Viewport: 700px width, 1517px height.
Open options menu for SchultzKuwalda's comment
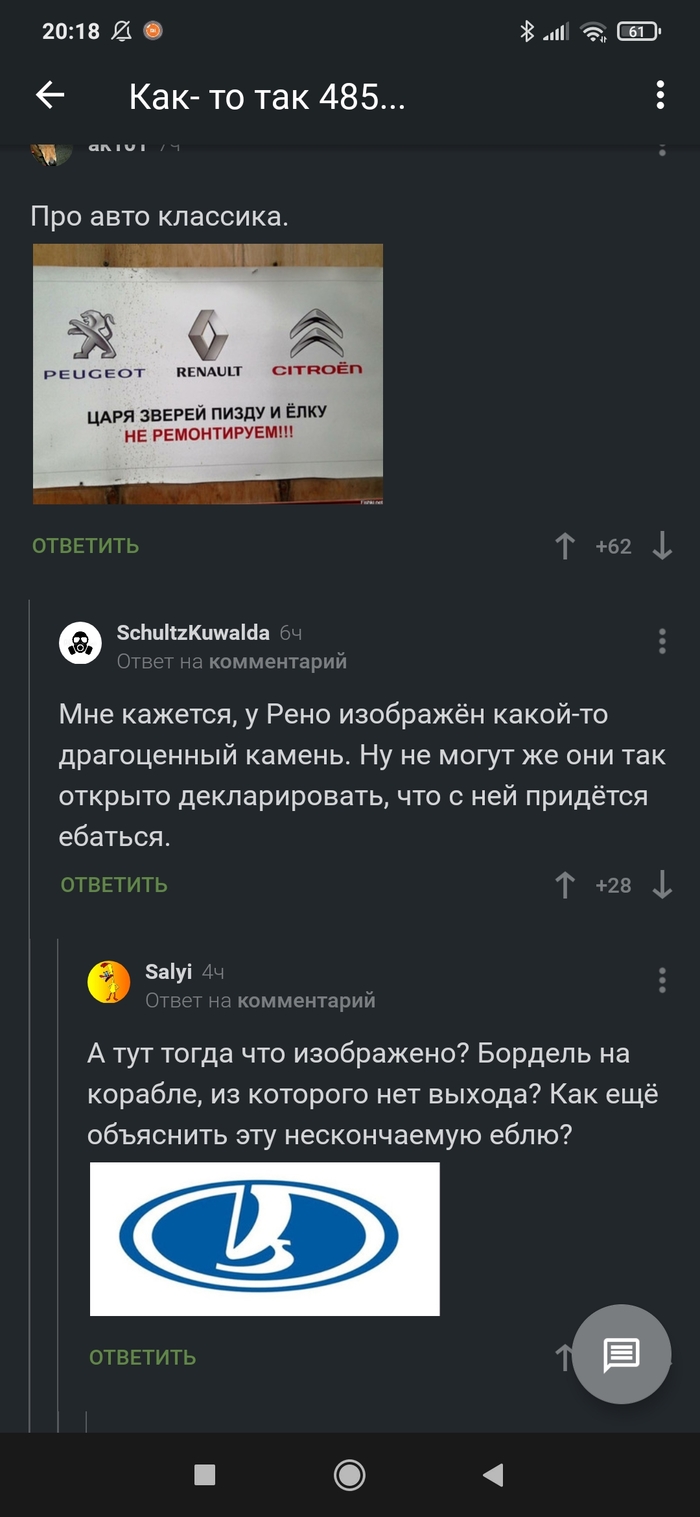662,642
